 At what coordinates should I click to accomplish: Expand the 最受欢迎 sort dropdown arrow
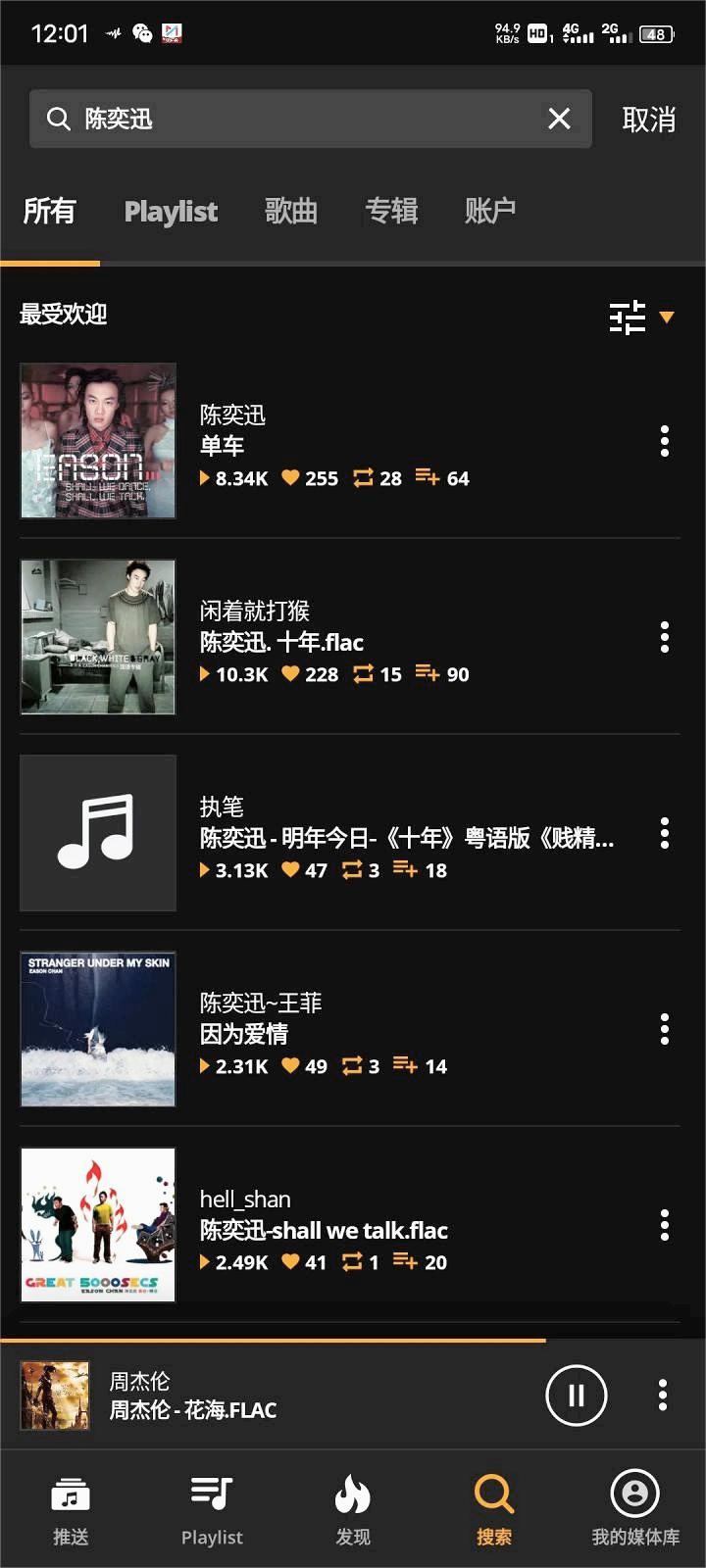pyautogui.click(x=667, y=318)
